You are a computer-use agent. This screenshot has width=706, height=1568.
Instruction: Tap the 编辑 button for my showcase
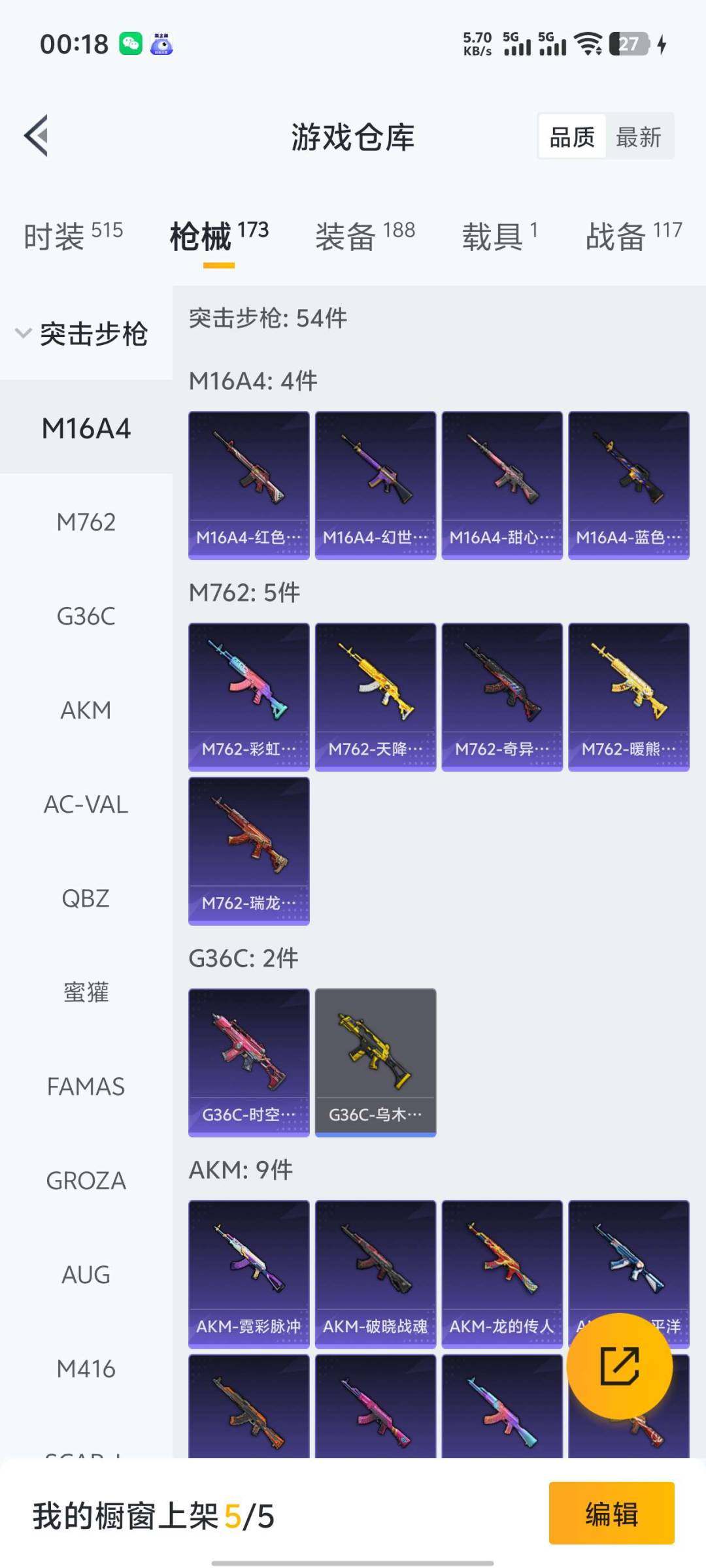coord(611,1513)
